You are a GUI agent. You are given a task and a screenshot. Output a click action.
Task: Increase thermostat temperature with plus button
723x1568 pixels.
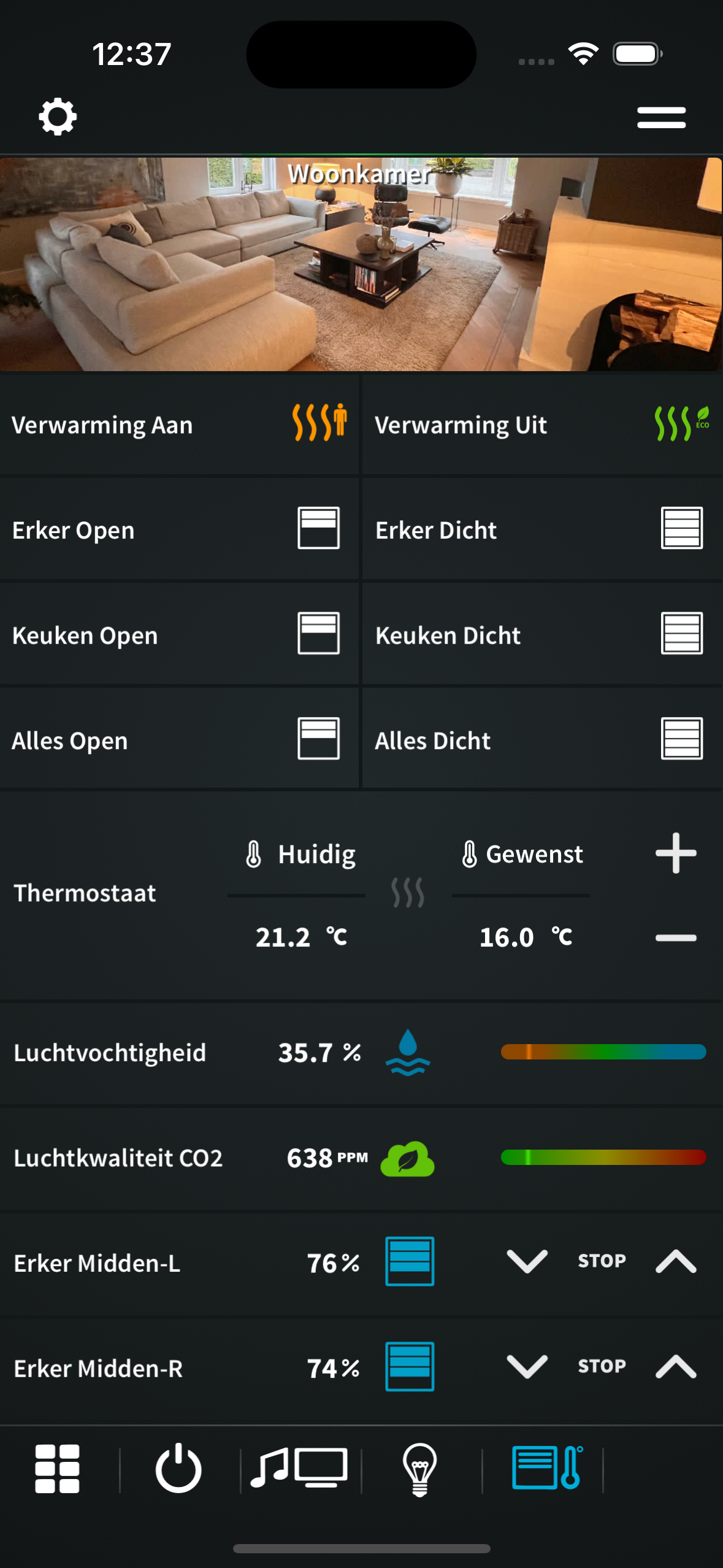(x=675, y=853)
